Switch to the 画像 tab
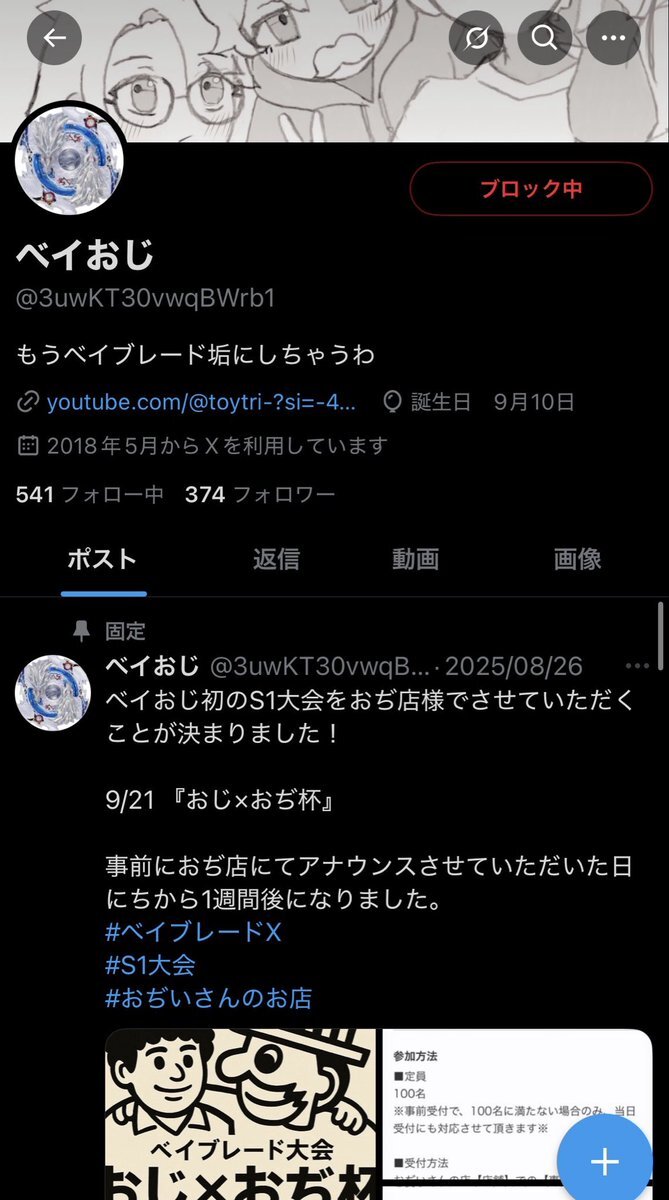Viewport: 669px width, 1200px height. click(577, 559)
